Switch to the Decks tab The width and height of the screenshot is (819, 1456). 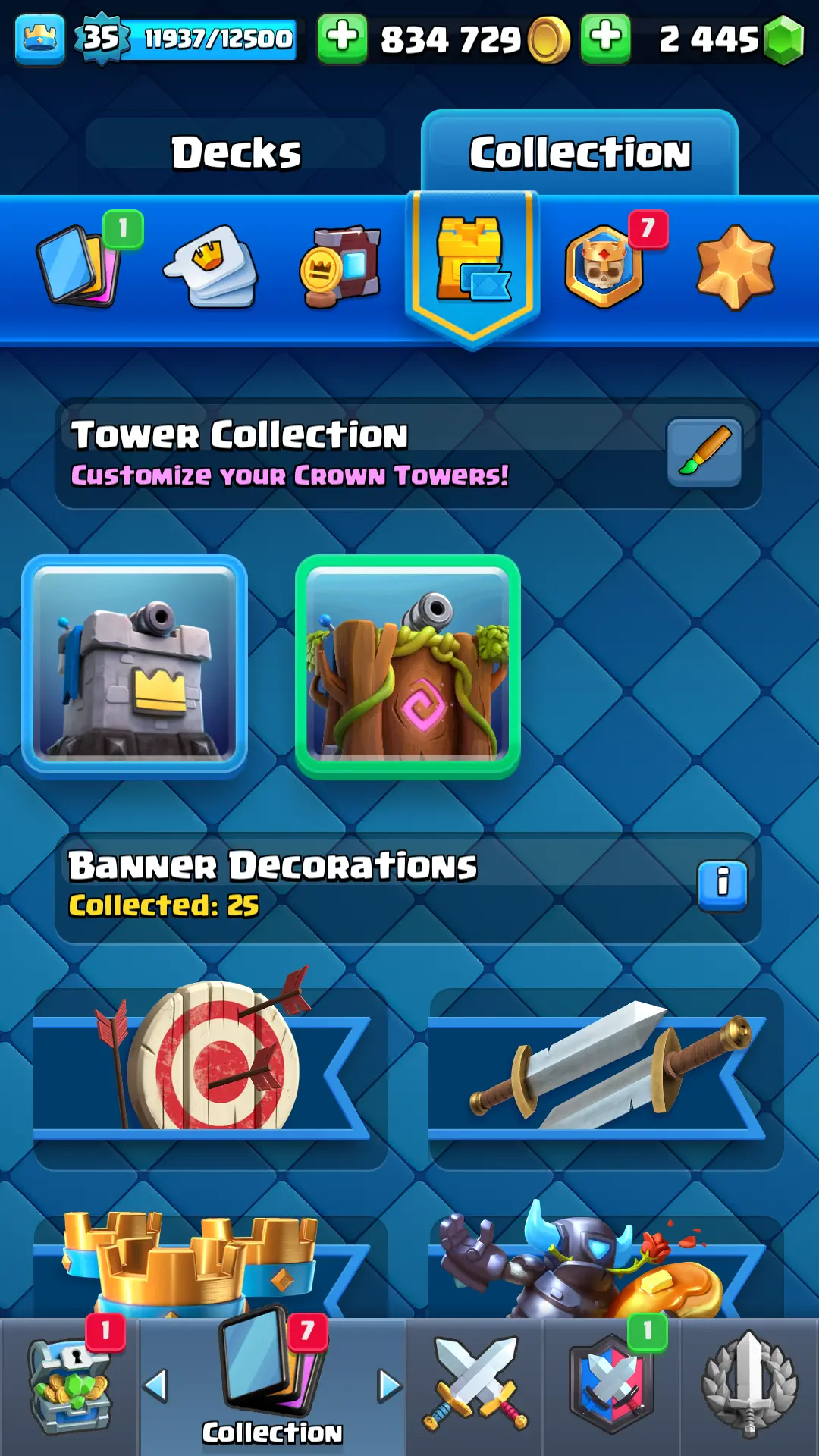pyautogui.click(x=235, y=152)
